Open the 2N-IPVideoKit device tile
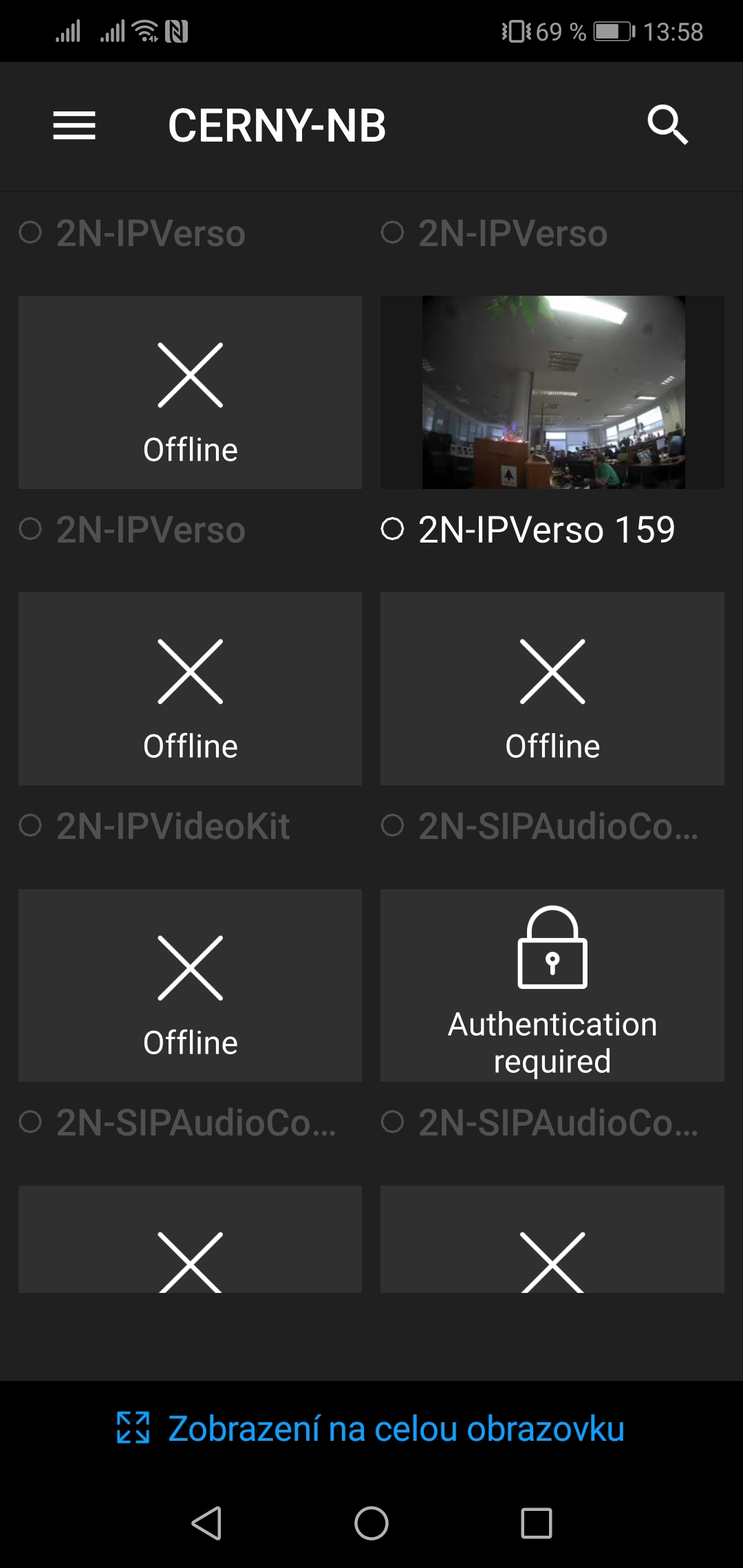The image size is (743, 1568). [x=190, y=985]
